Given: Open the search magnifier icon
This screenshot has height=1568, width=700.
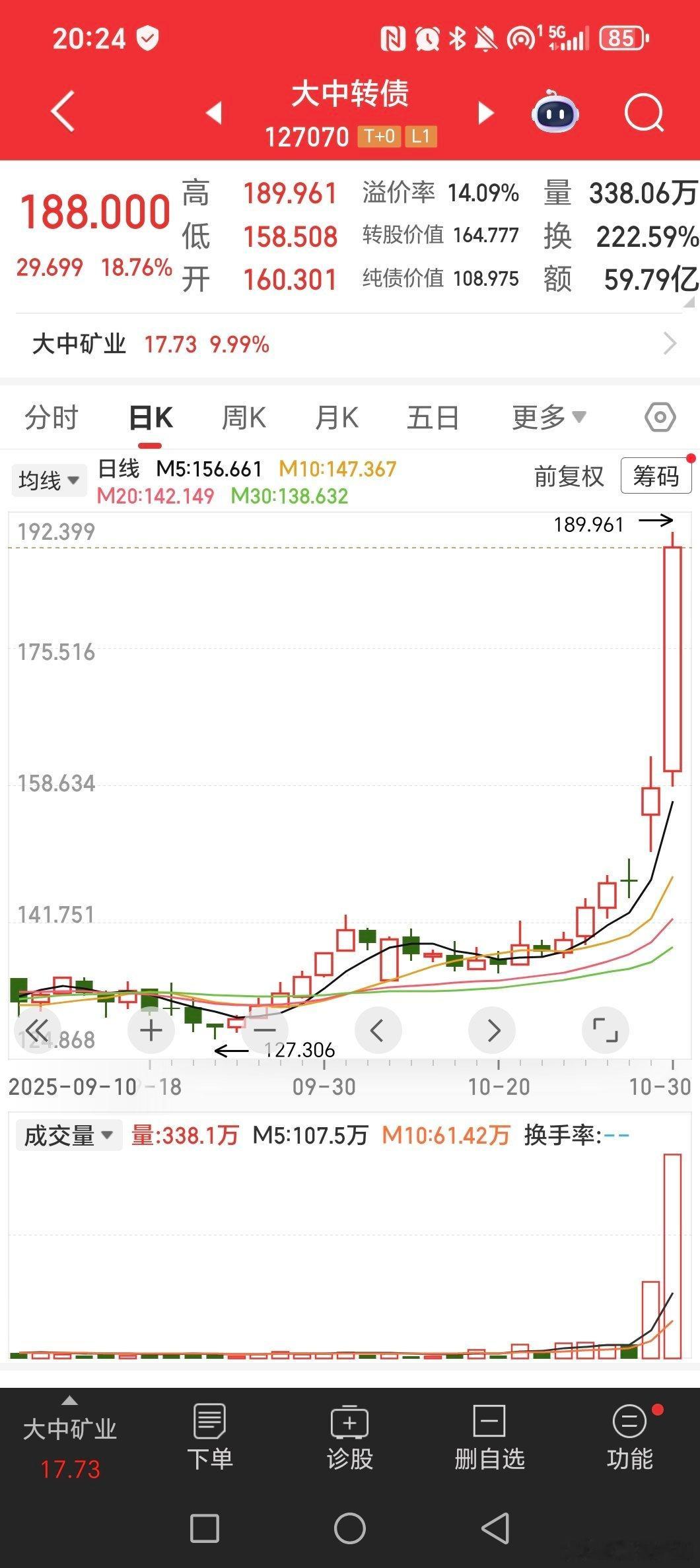Looking at the screenshot, I should click(x=644, y=113).
